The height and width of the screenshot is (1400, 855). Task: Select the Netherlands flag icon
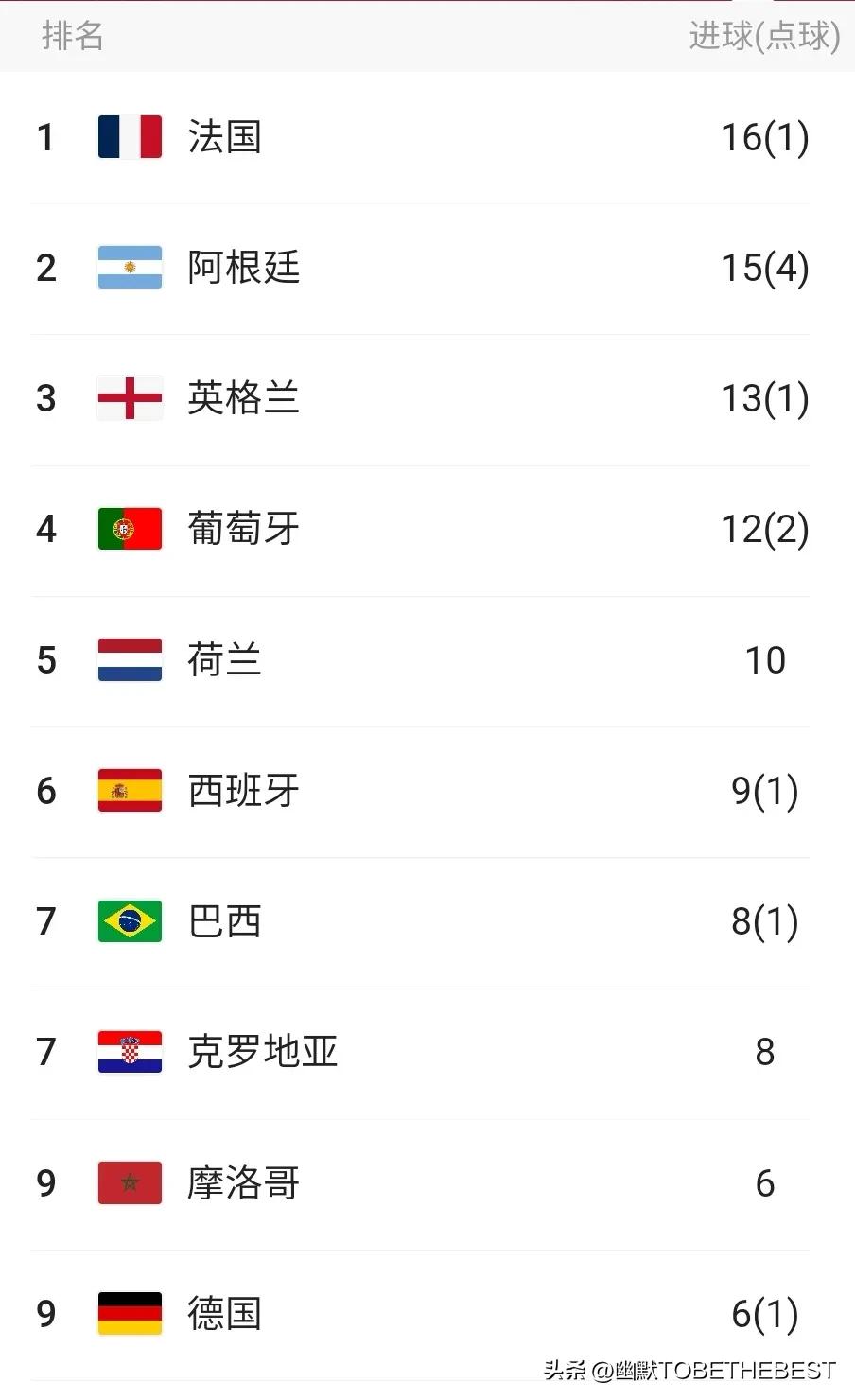[130, 659]
